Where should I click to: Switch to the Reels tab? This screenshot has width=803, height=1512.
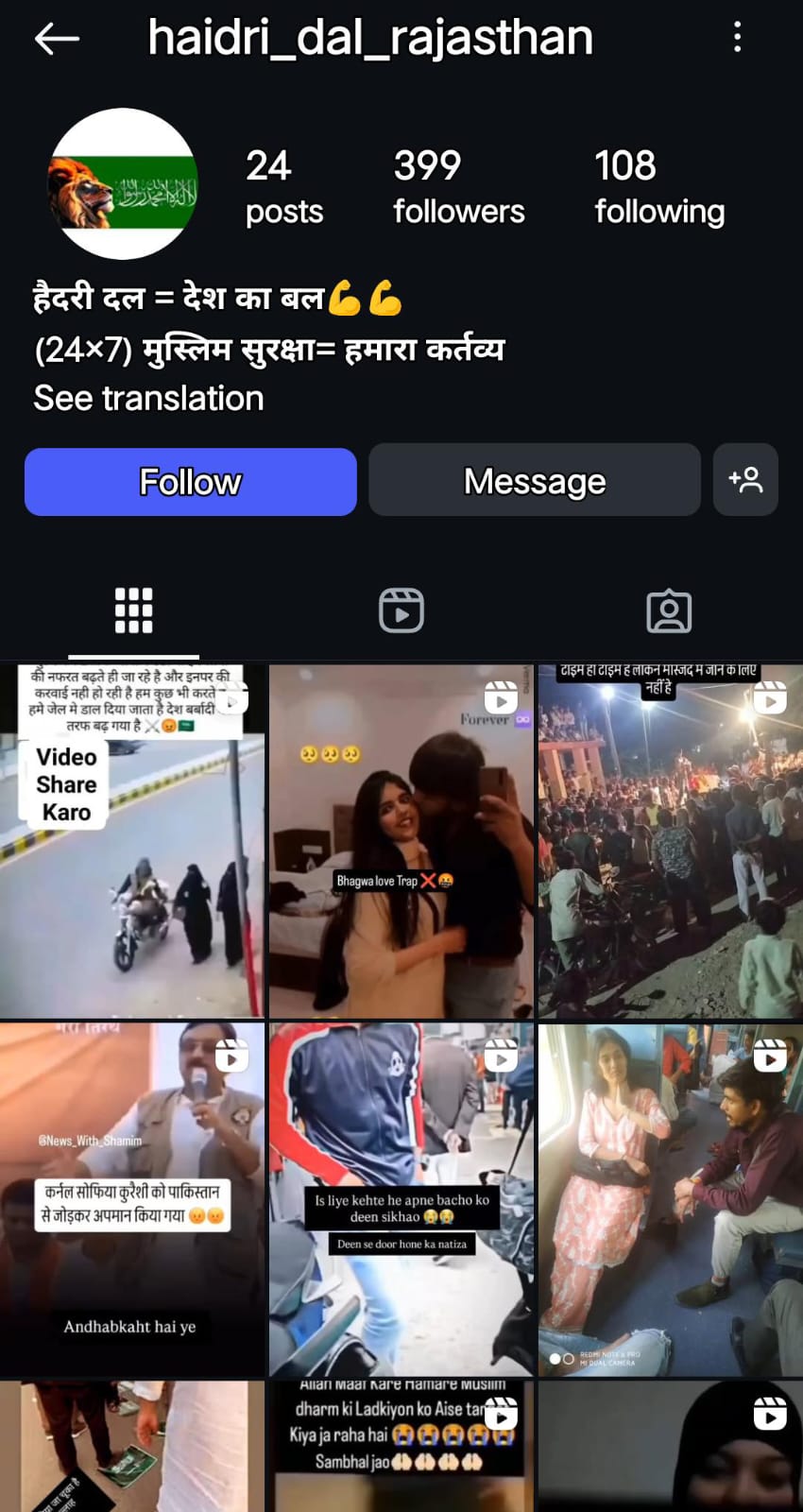tap(401, 610)
